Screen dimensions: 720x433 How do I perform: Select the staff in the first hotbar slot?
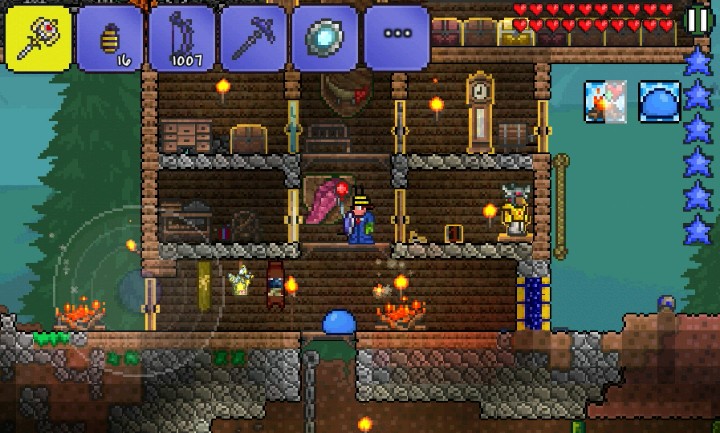point(39,38)
